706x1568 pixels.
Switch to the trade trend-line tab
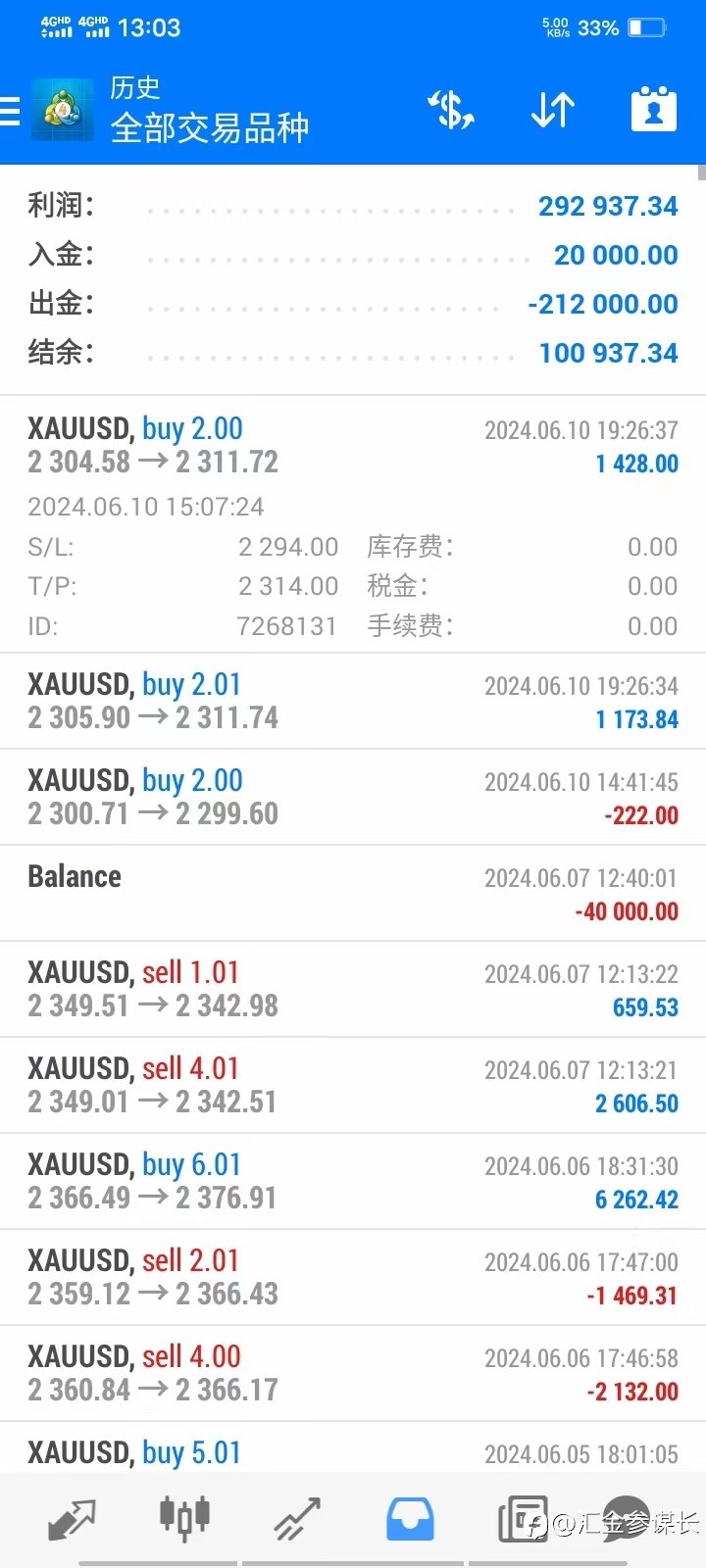pos(297,1519)
